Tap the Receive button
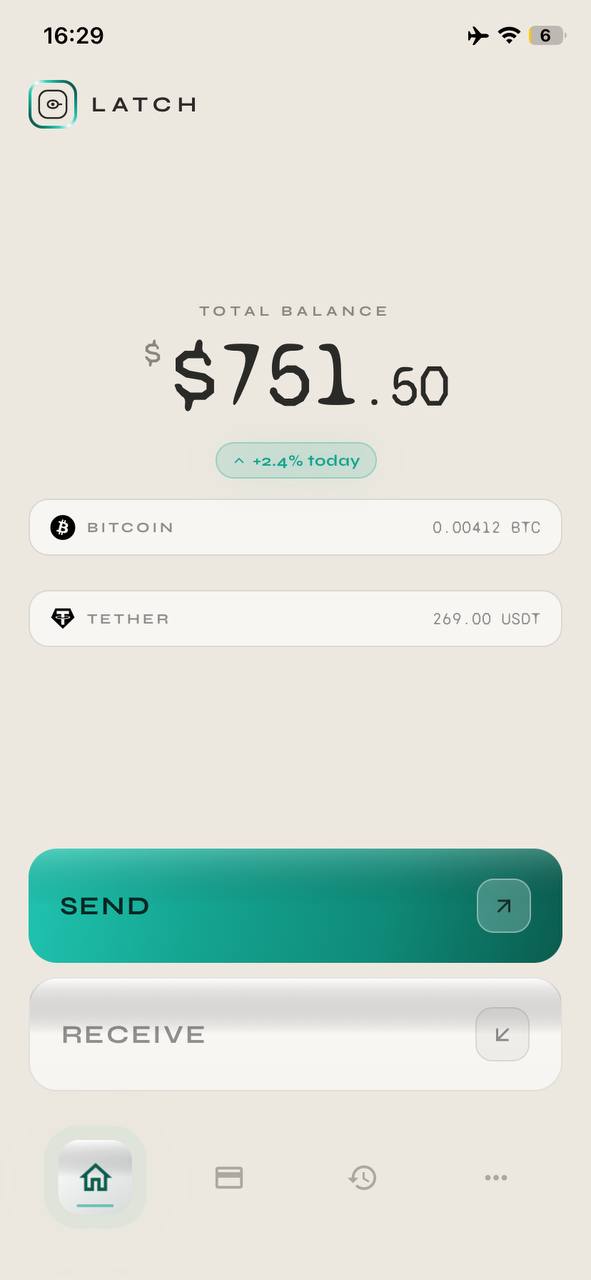Screen dimensions: 591x1280 tap(295, 1034)
